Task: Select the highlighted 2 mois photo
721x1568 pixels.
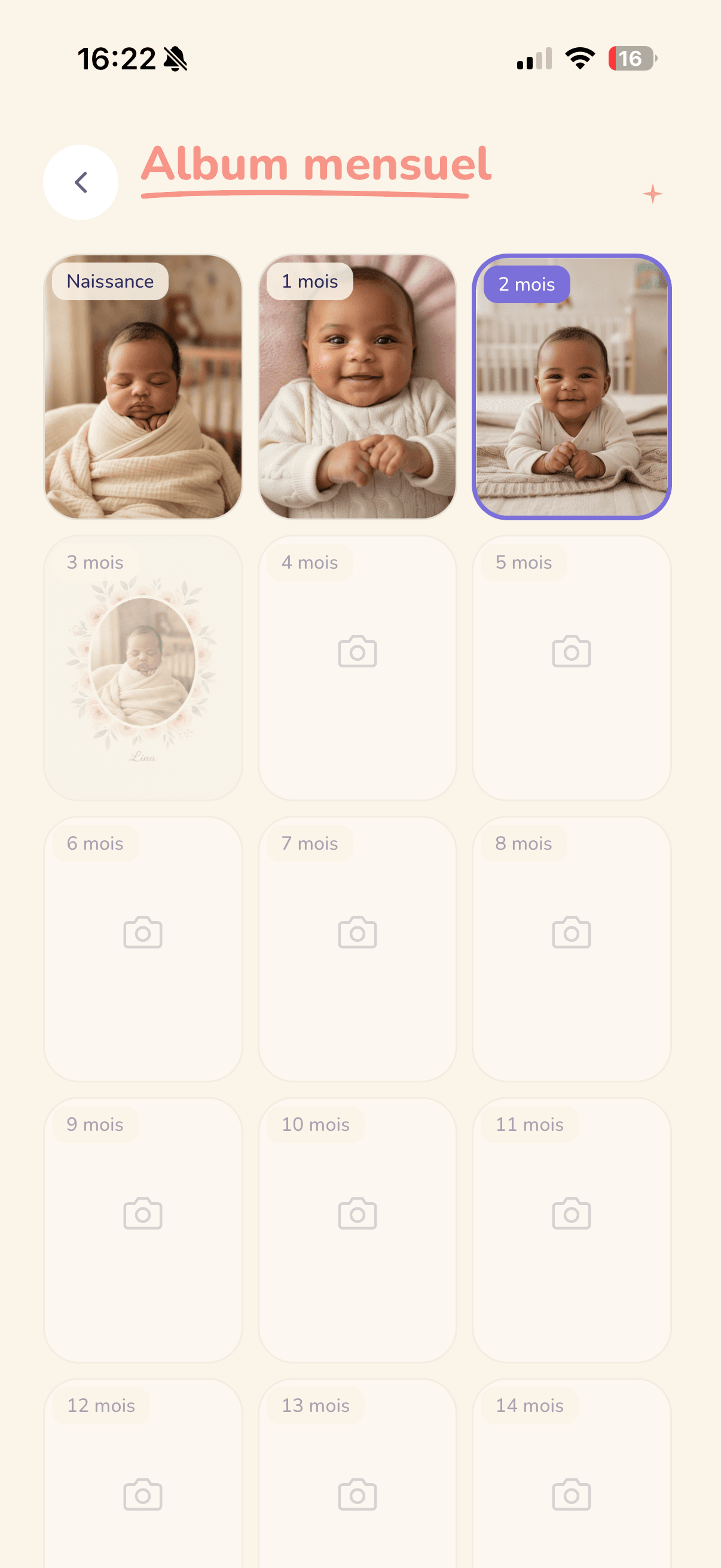Action: click(572, 387)
